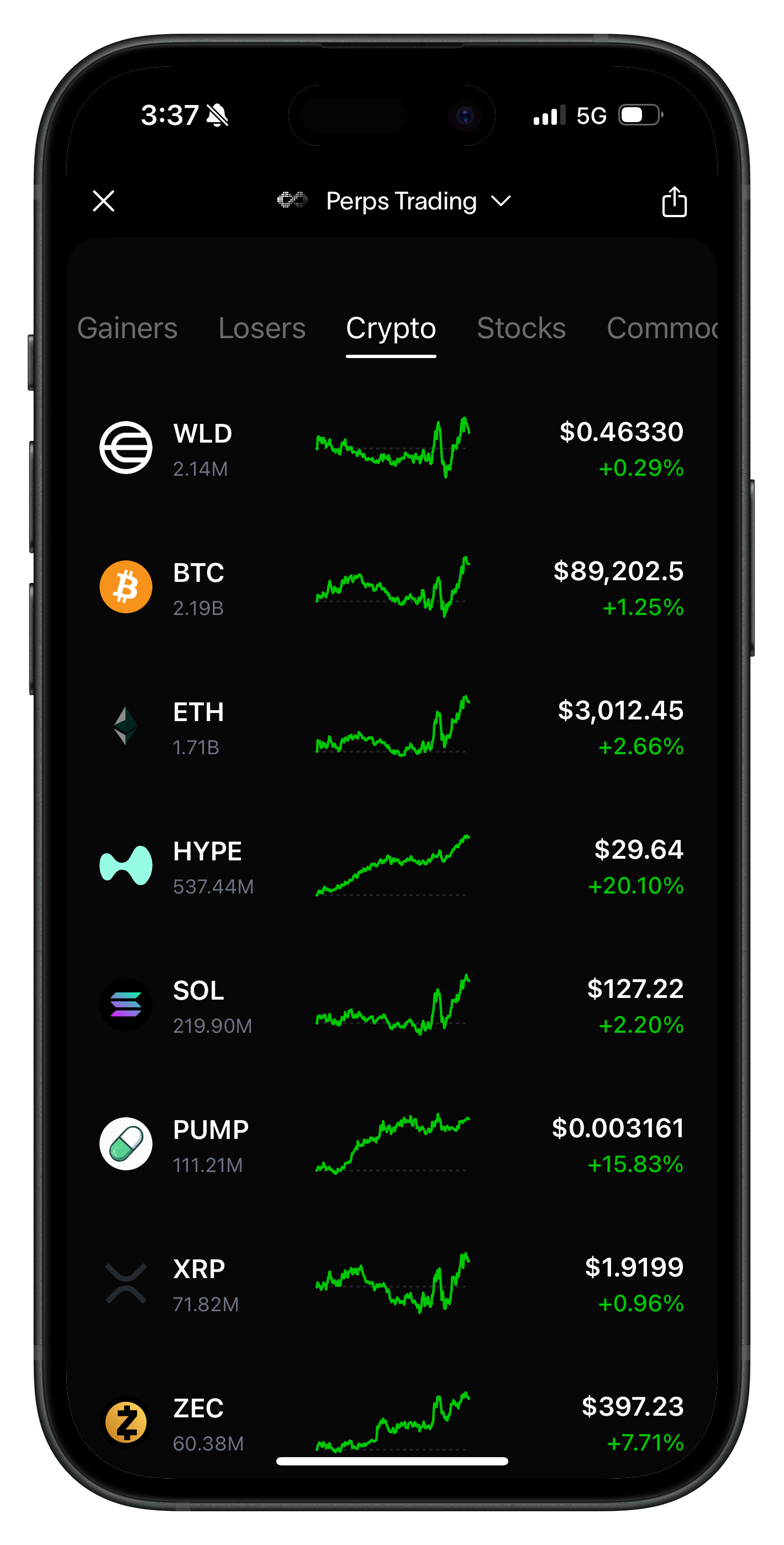Tap the HYPE token icon
784x1545 pixels.
[x=125, y=865]
